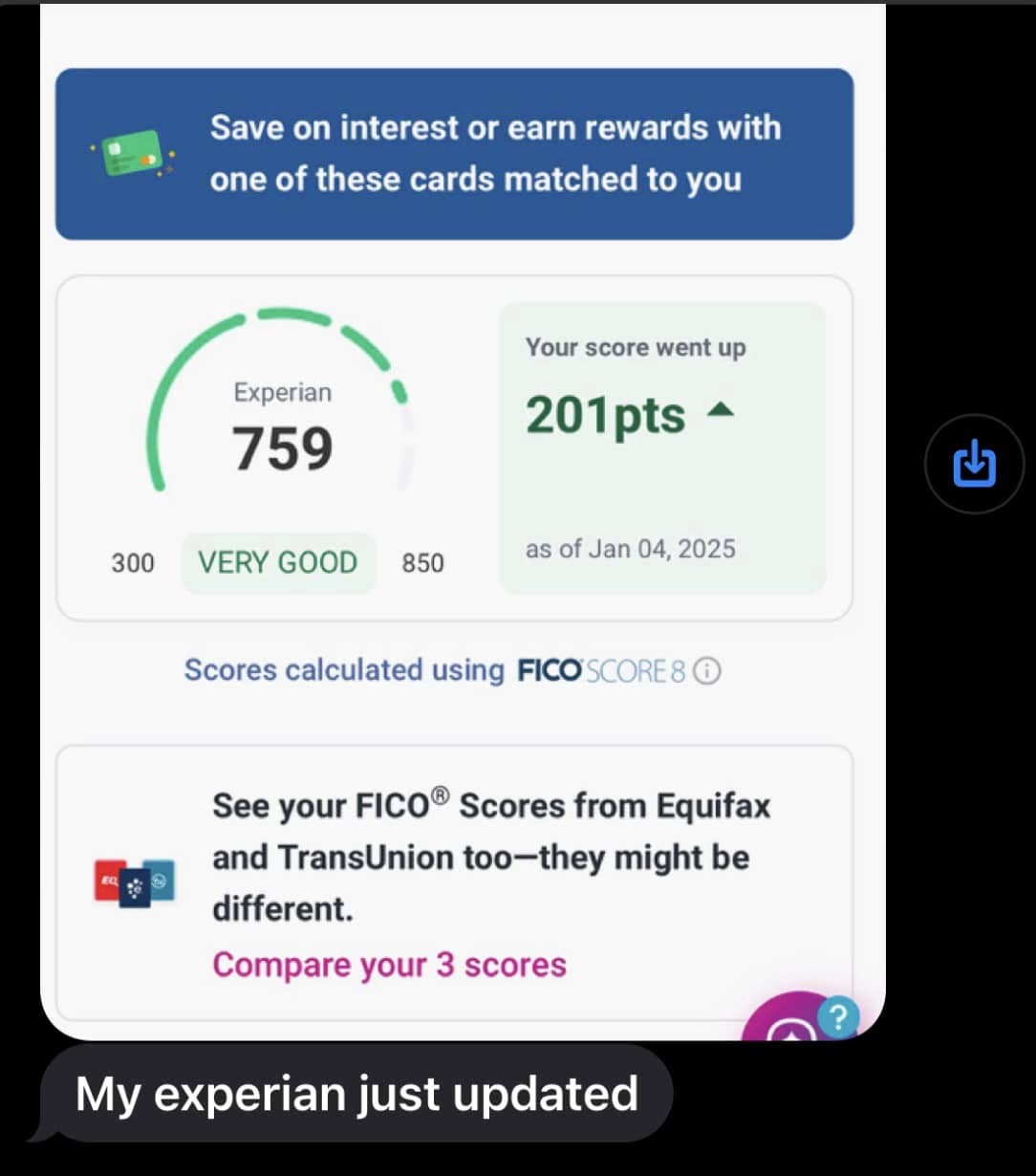Open the FICO Score 8 info icon
Screen dimensions: 1036x1176
click(x=705, y=671)
